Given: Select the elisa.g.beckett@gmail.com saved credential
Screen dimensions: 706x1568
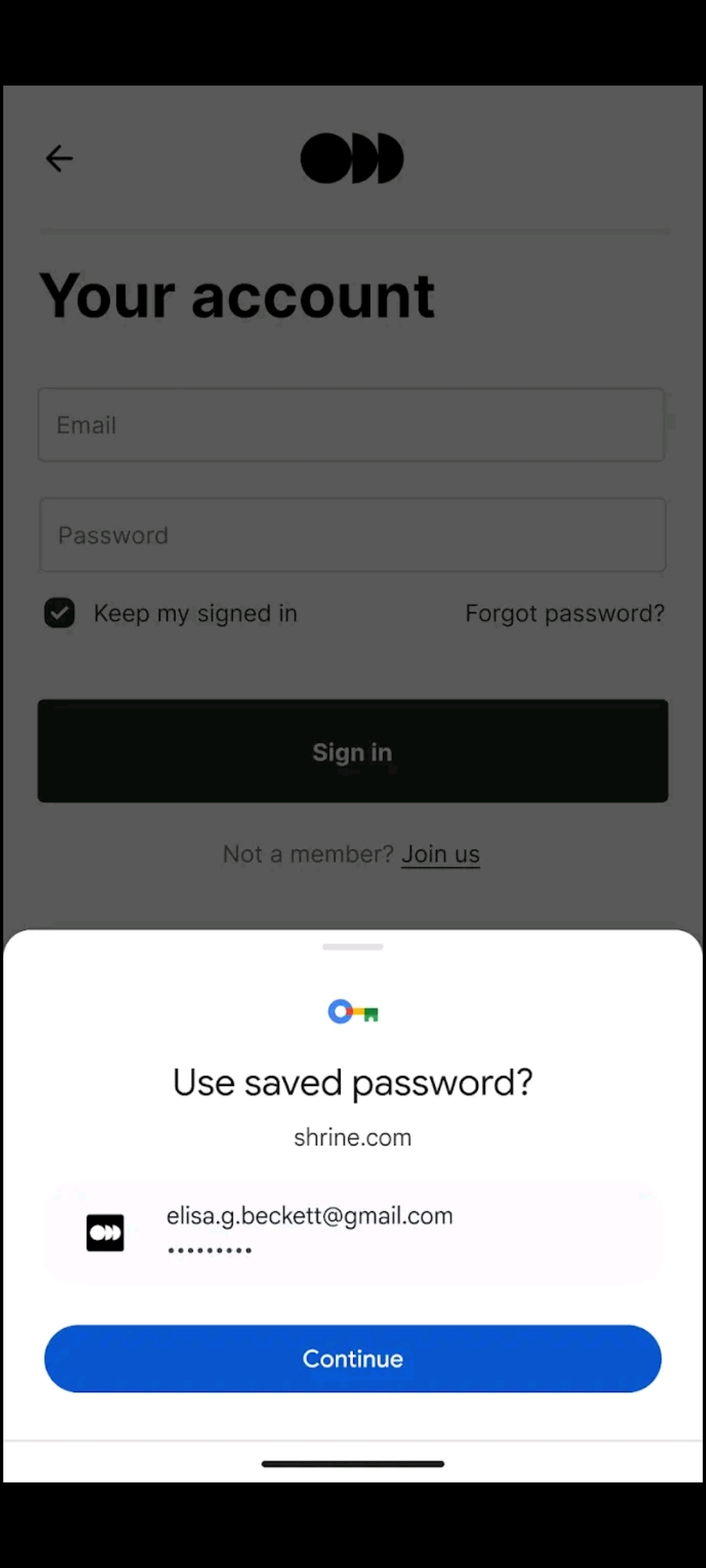Looking at the screenshot, I should (353, 1232).
